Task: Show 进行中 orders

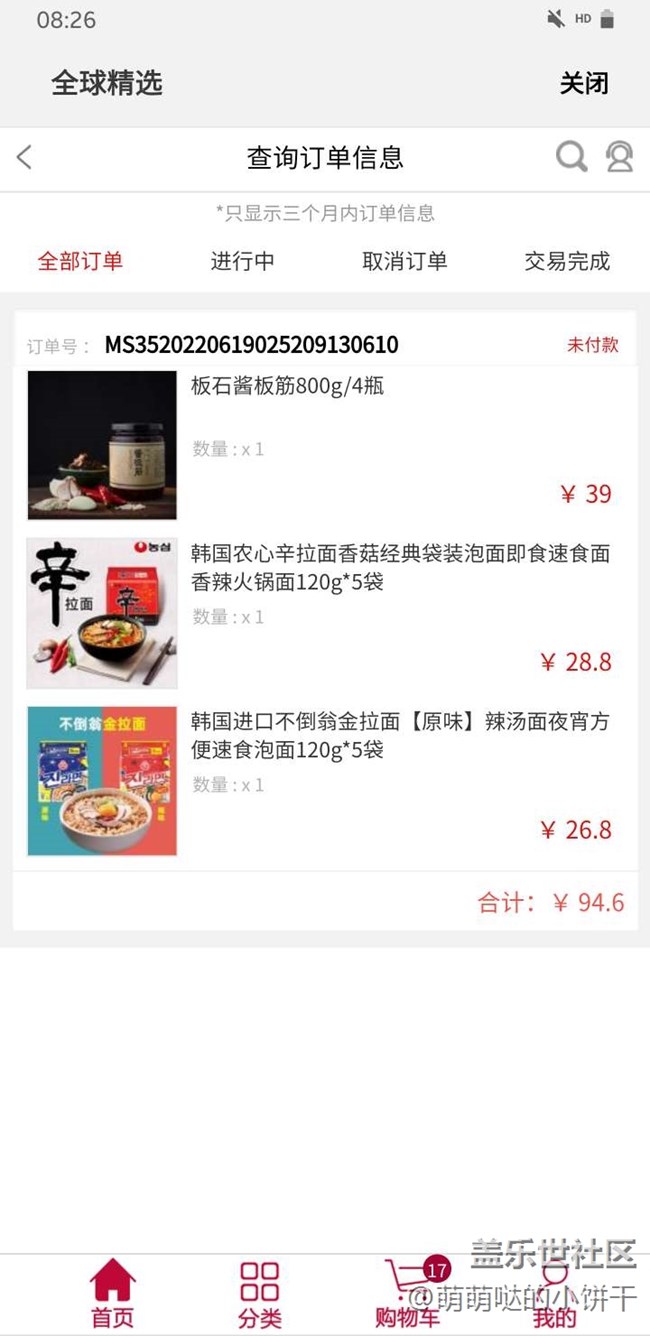Action: point(242,261)
